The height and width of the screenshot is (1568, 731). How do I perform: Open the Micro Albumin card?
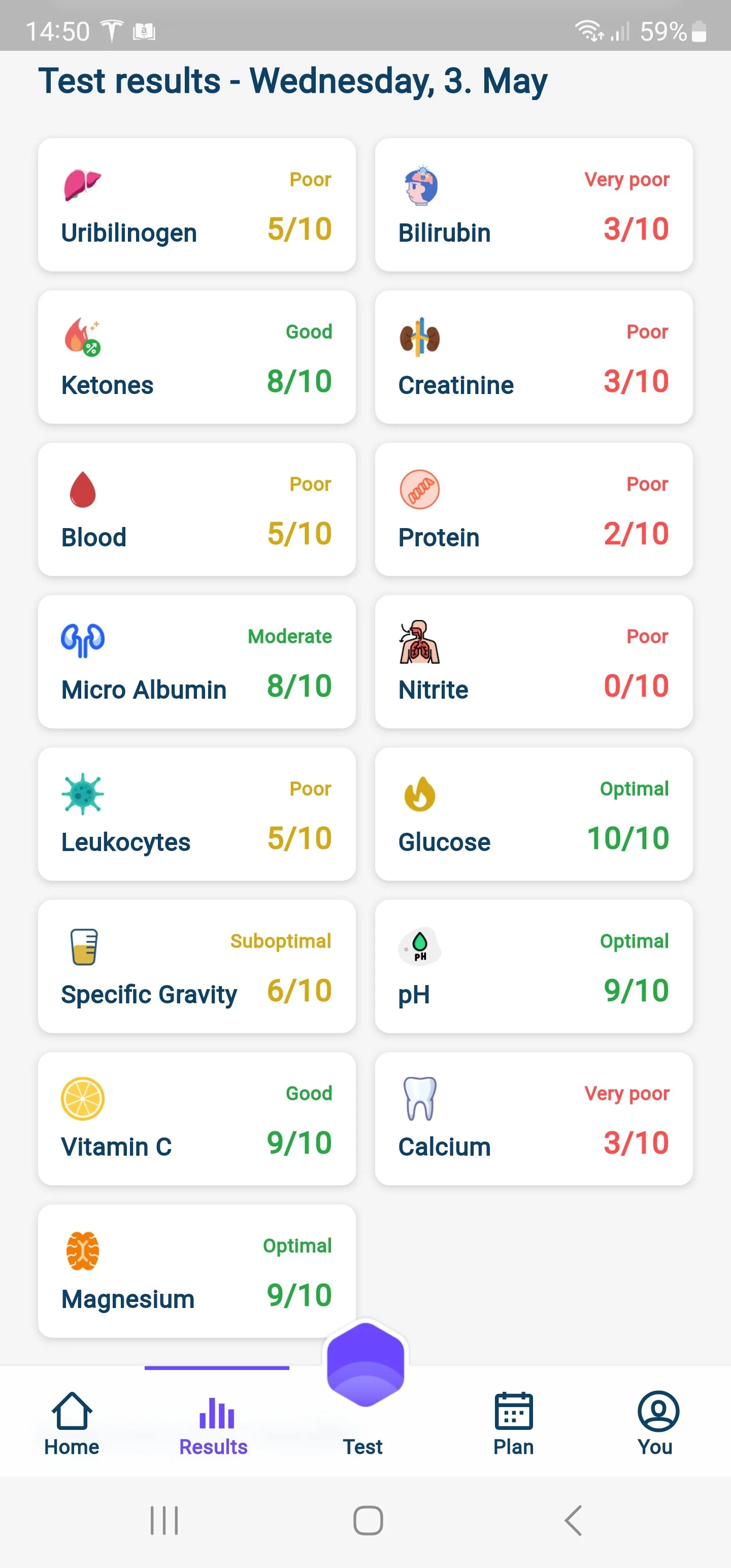point(196,662)
